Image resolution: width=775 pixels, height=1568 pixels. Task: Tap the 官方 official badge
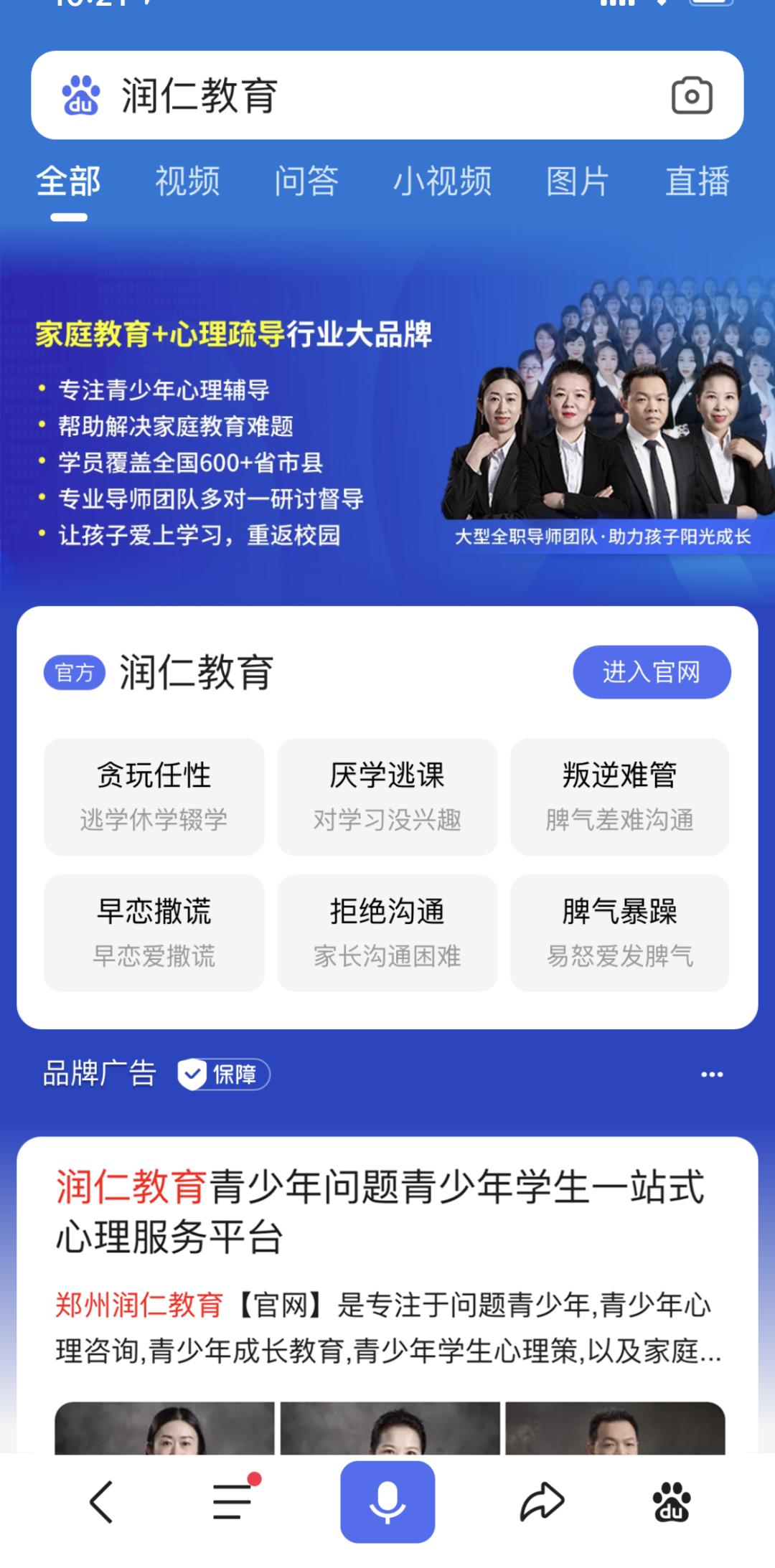coord(75,672)
